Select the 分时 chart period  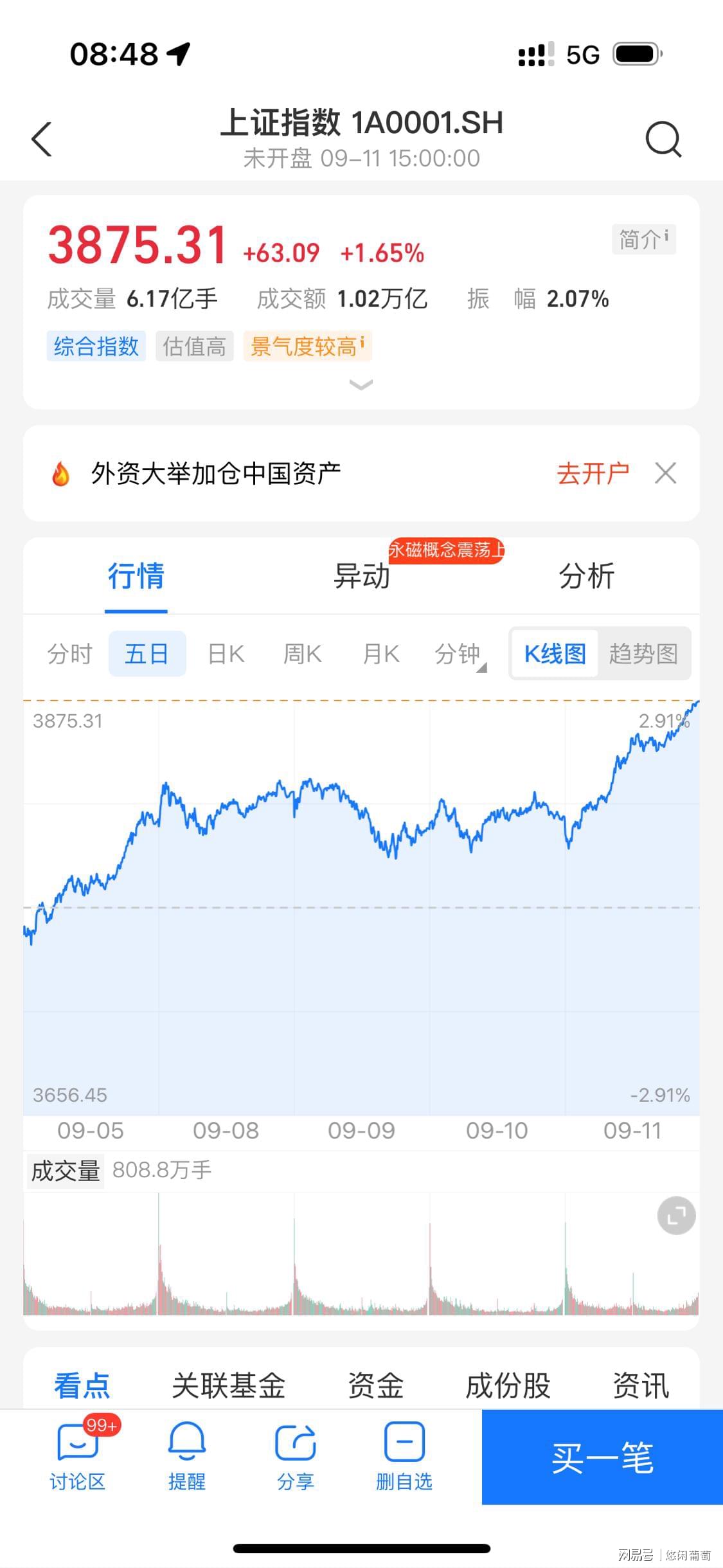69,654
